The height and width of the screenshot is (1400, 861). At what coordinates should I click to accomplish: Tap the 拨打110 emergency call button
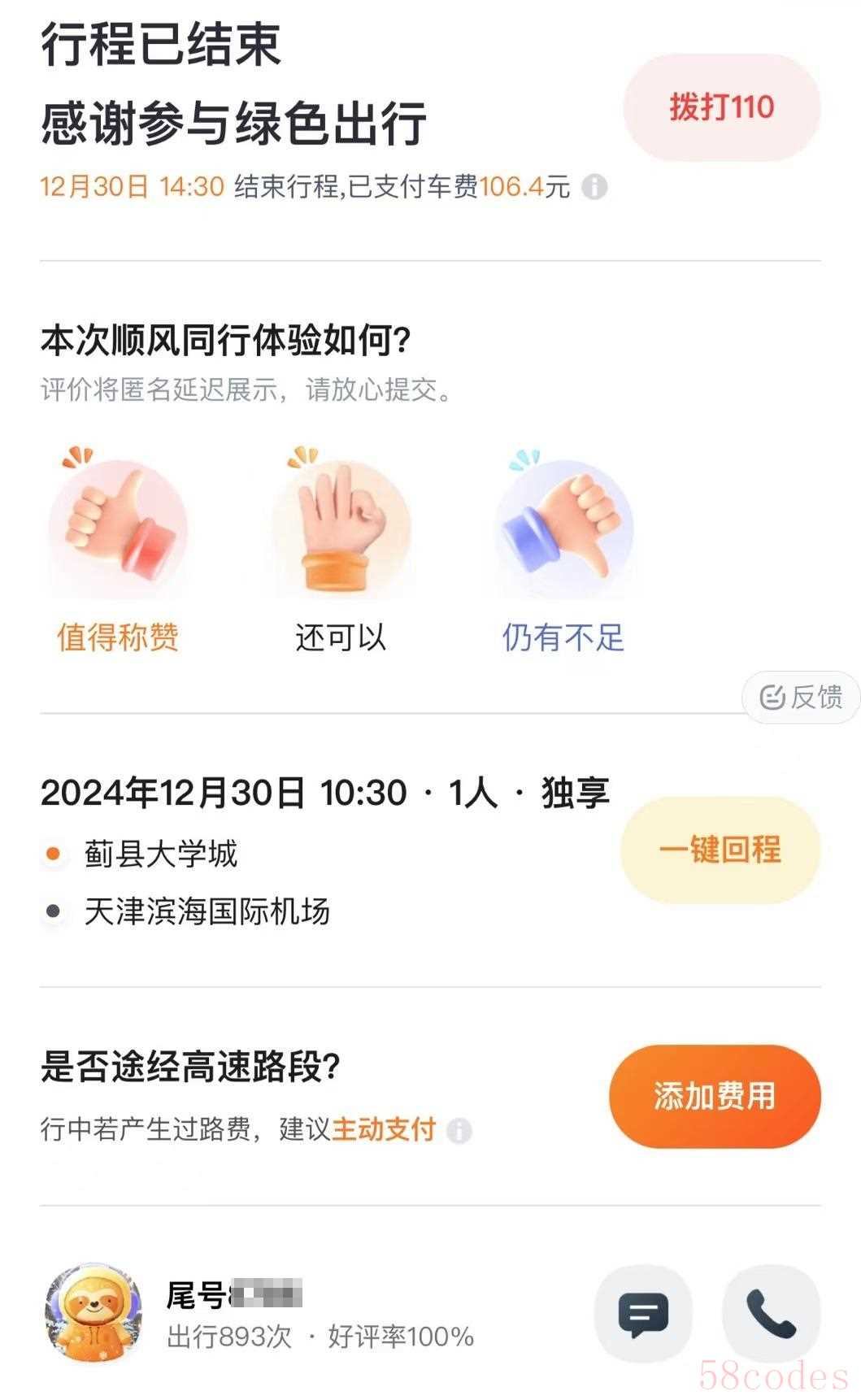(x=721, y=107)
